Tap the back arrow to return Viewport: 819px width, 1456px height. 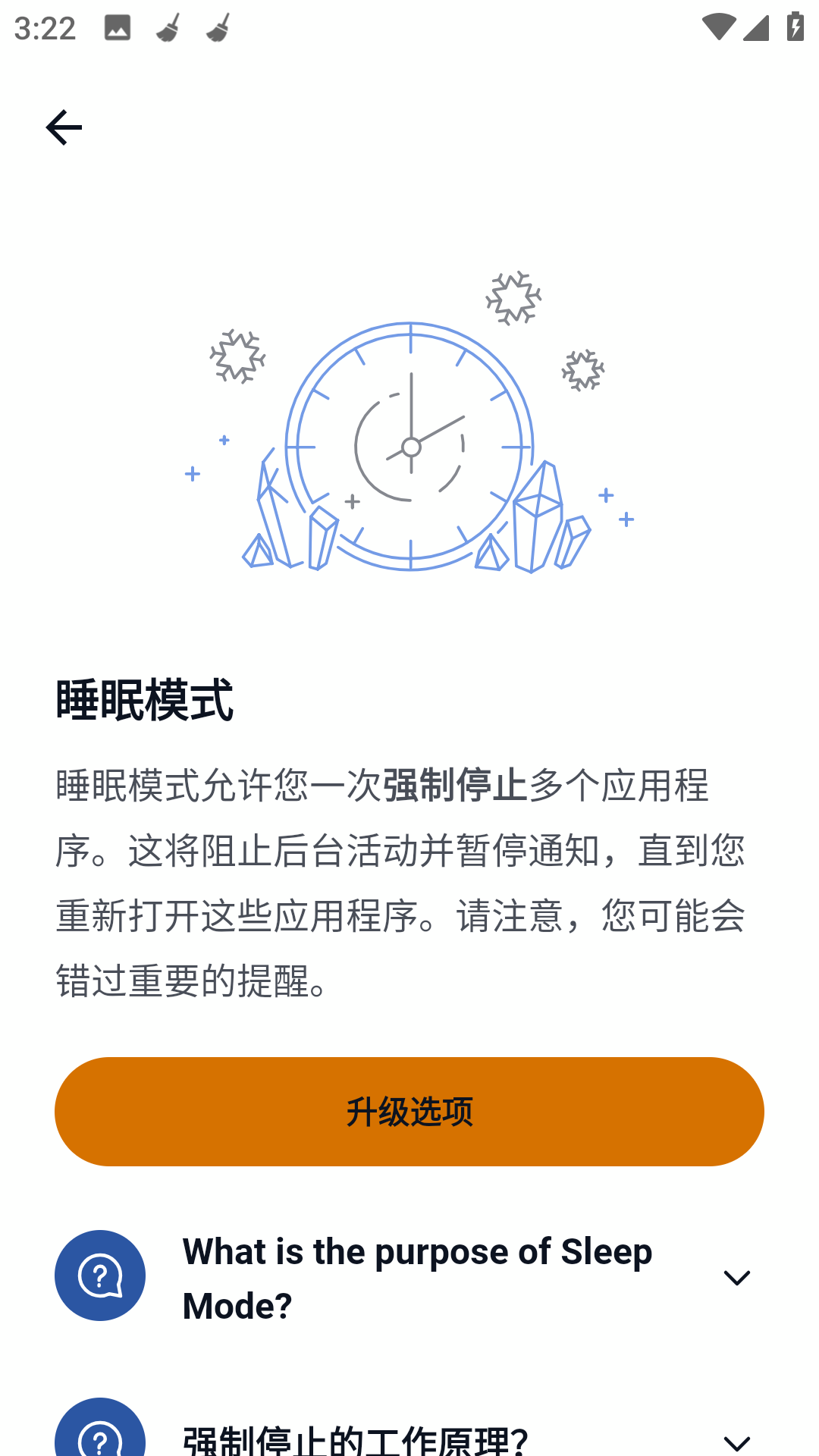[64, 127]
